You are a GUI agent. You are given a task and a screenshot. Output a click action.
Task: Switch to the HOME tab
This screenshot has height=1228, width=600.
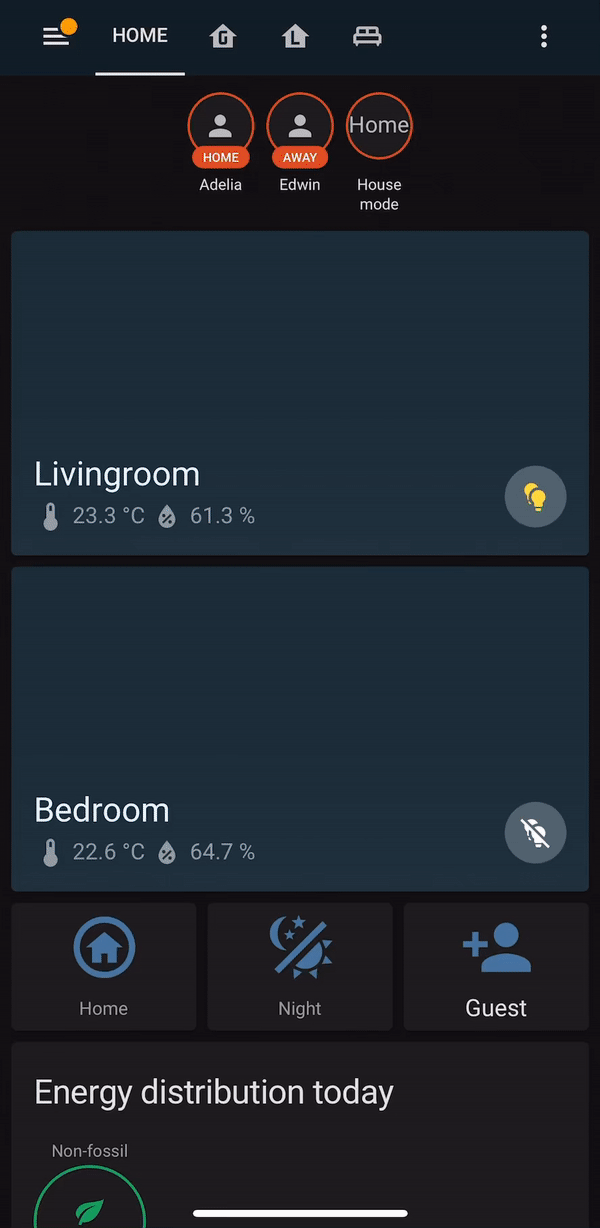pos(140,36)
